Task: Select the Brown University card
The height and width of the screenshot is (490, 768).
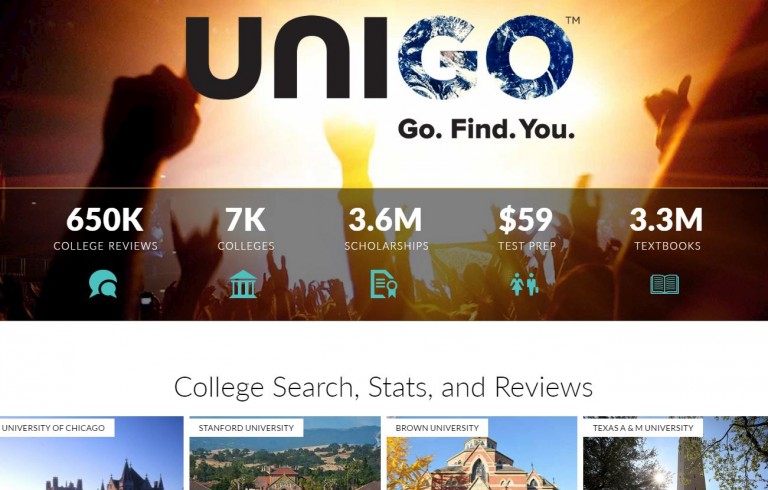Action: click(x=481, y=455)
